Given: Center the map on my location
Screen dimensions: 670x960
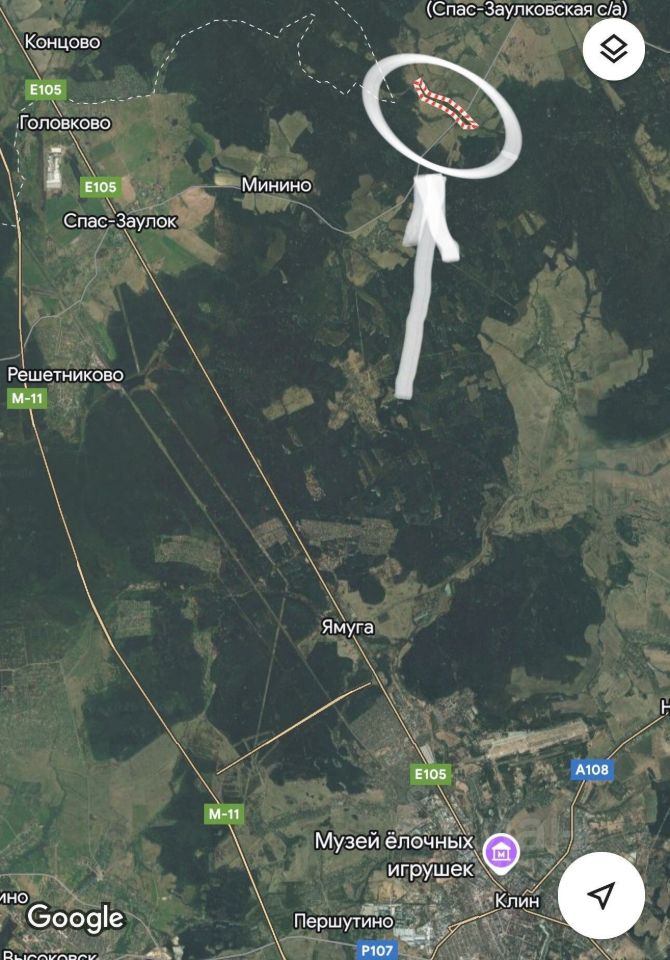Looking at the screenshot, I should [601, 894].
